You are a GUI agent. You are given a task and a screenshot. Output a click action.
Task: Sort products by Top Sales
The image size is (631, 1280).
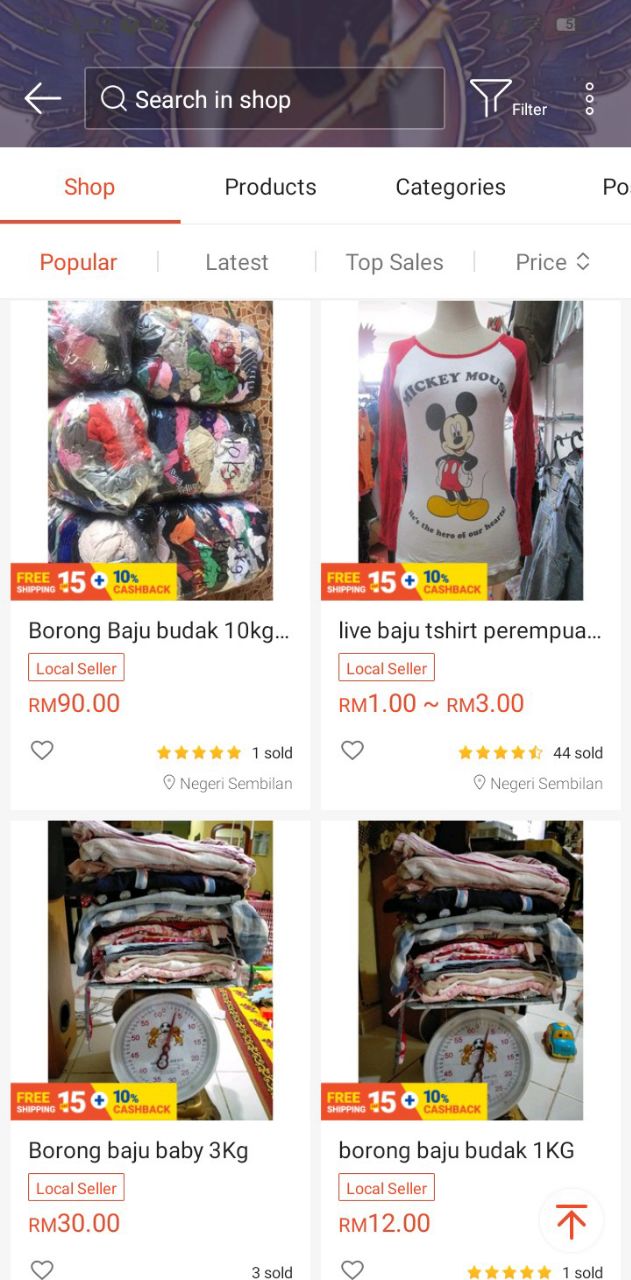tap(394, 262)
